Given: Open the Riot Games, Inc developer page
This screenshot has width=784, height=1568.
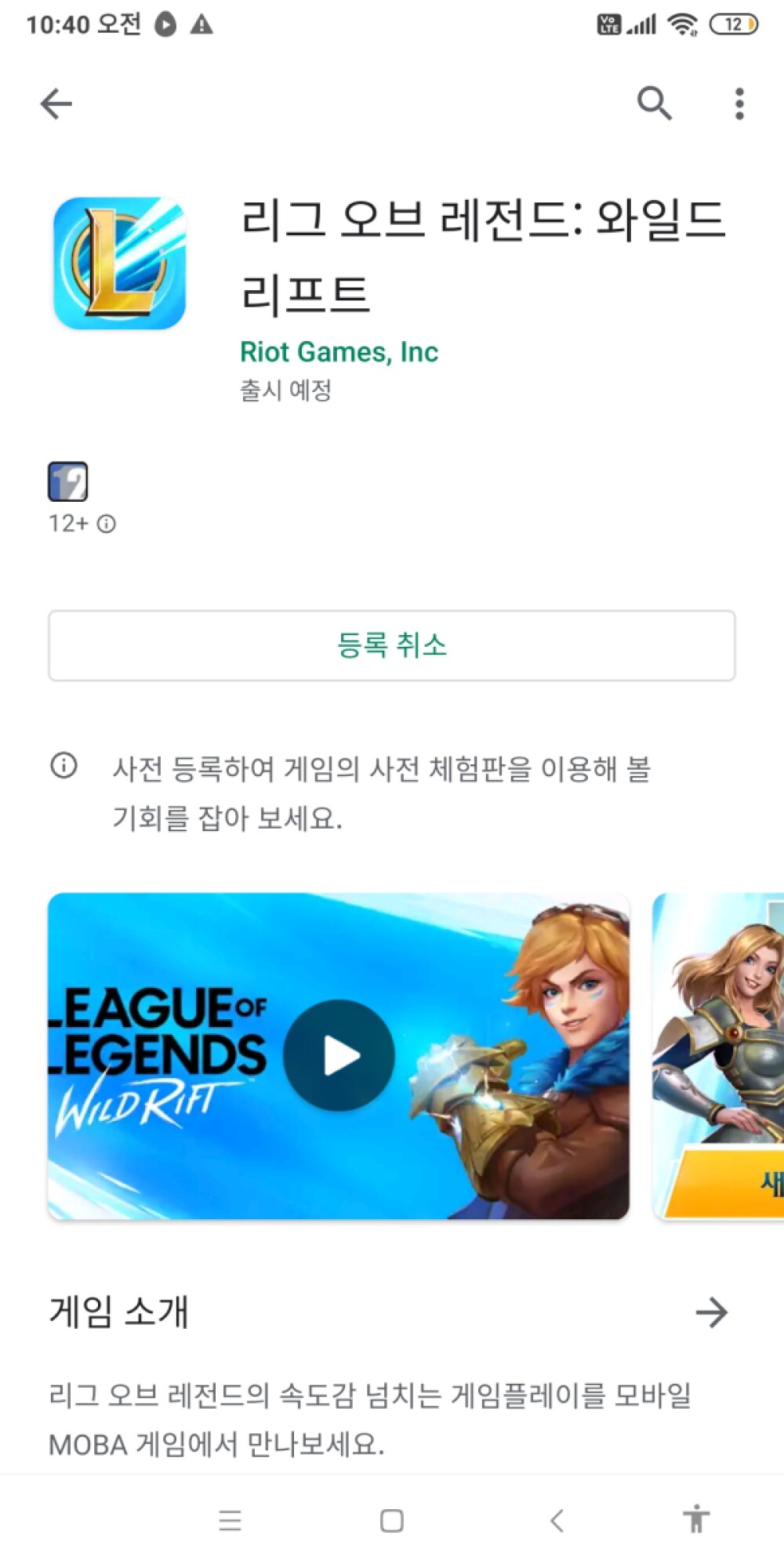Looking at the screenshot, I should point(339,352).
